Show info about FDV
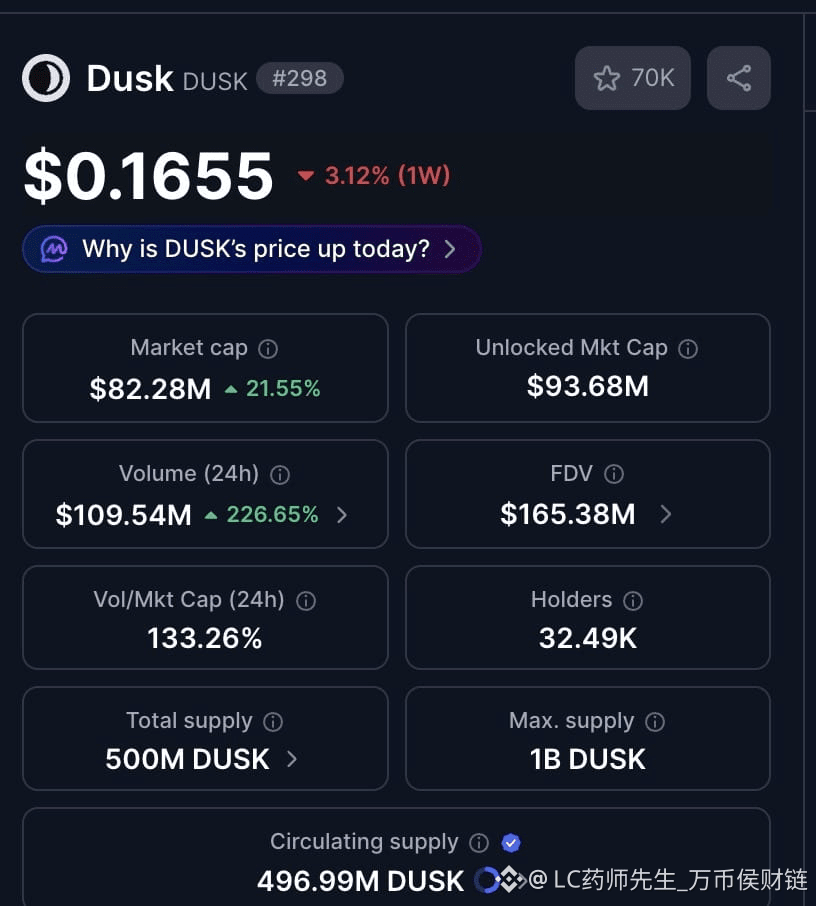The height and width of the screenshot is (906, 816). pyautogui.click(x=614, y=474)
